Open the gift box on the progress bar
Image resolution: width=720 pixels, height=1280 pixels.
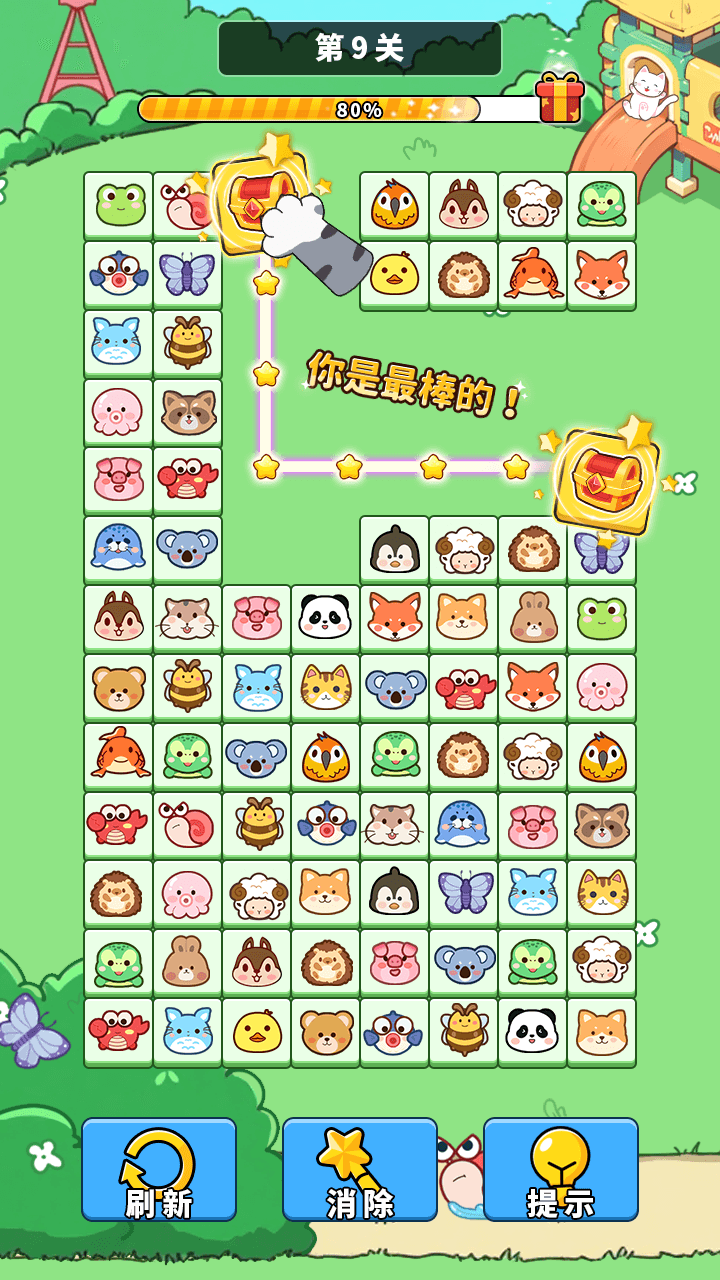[560, 99]
